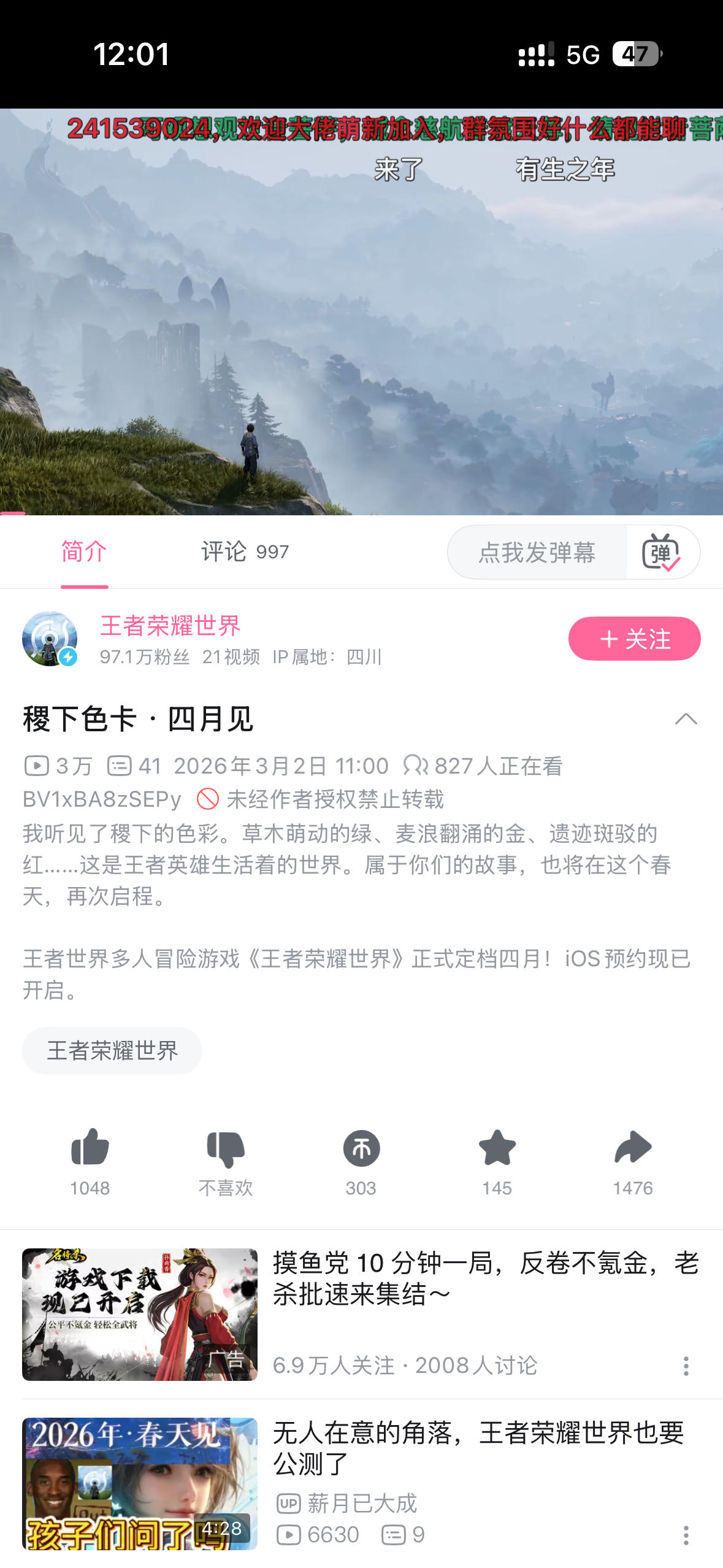Image resolution: width=723 pixels, height=1568 pixels.
Task: Select the 简介 tab
Action: (84, 551)
